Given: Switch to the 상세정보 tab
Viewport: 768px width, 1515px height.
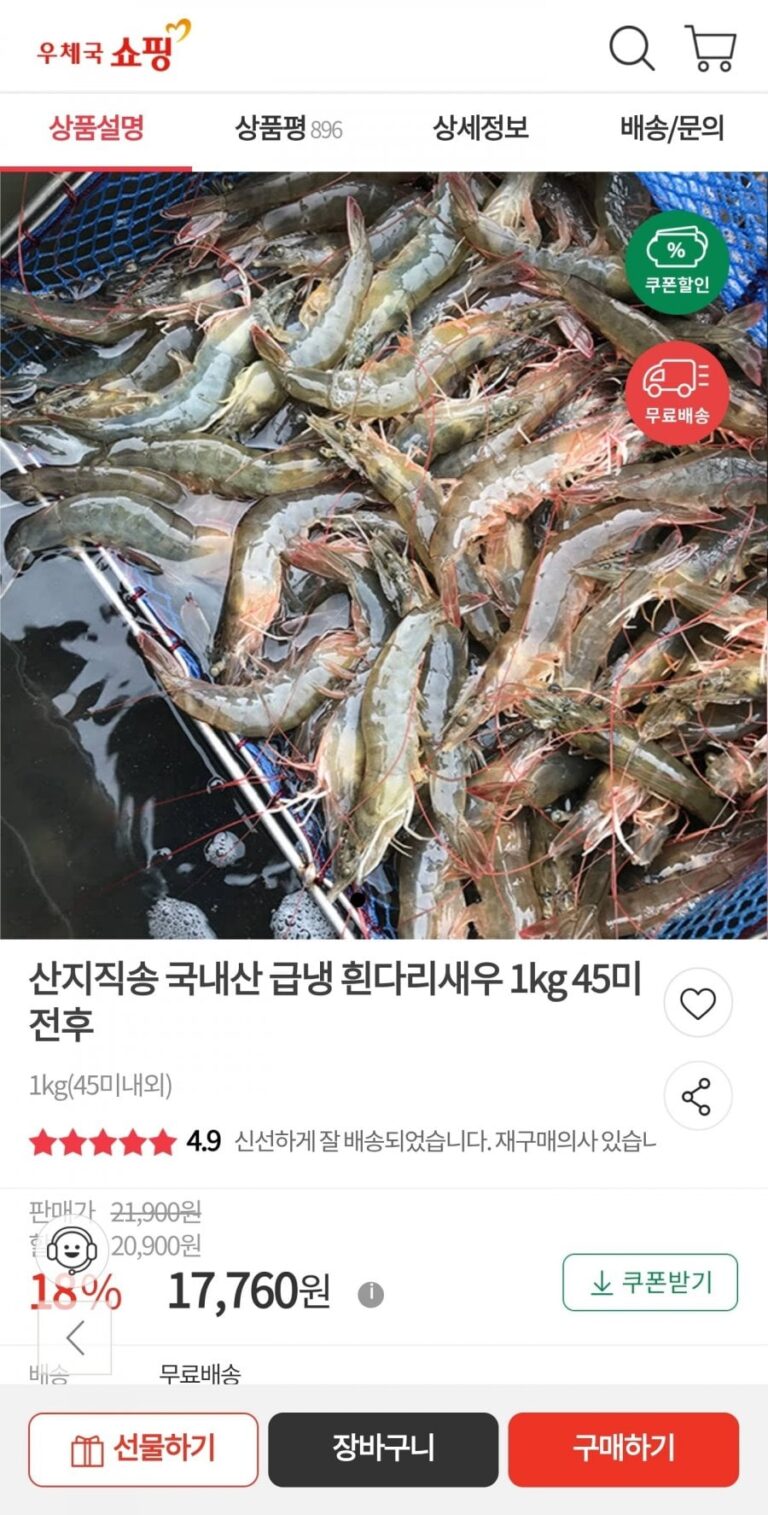Looking at the screenshot, I should (480, 128).
